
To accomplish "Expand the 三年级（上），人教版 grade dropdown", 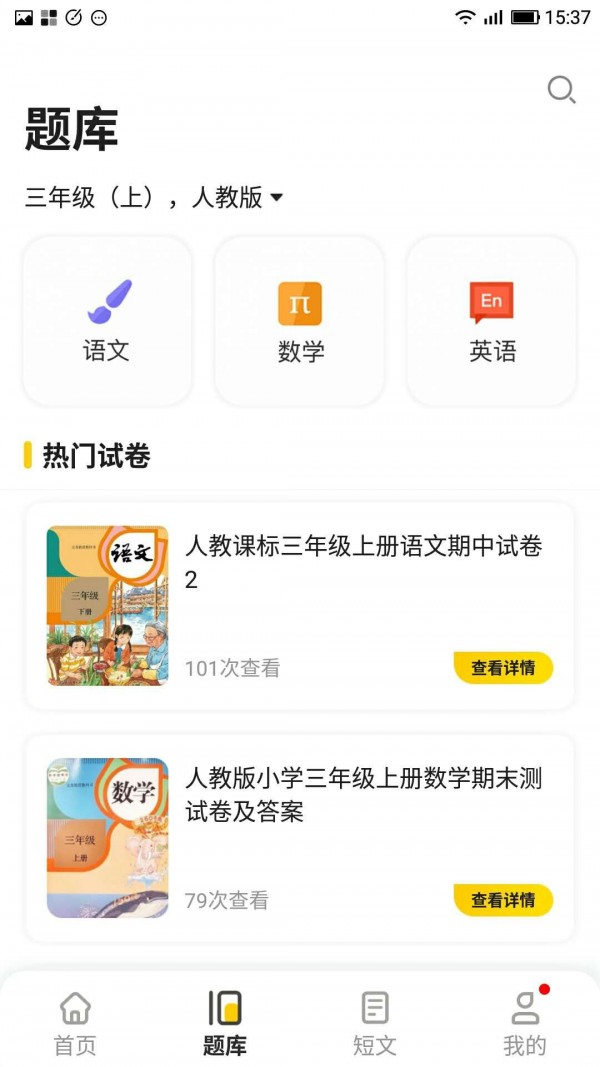I will [155, 198].
